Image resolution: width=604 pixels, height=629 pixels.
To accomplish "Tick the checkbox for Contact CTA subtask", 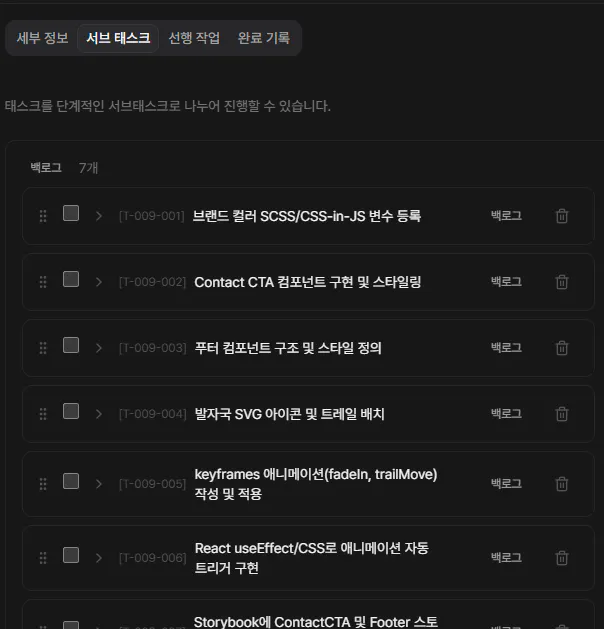I will coord(71,279).
